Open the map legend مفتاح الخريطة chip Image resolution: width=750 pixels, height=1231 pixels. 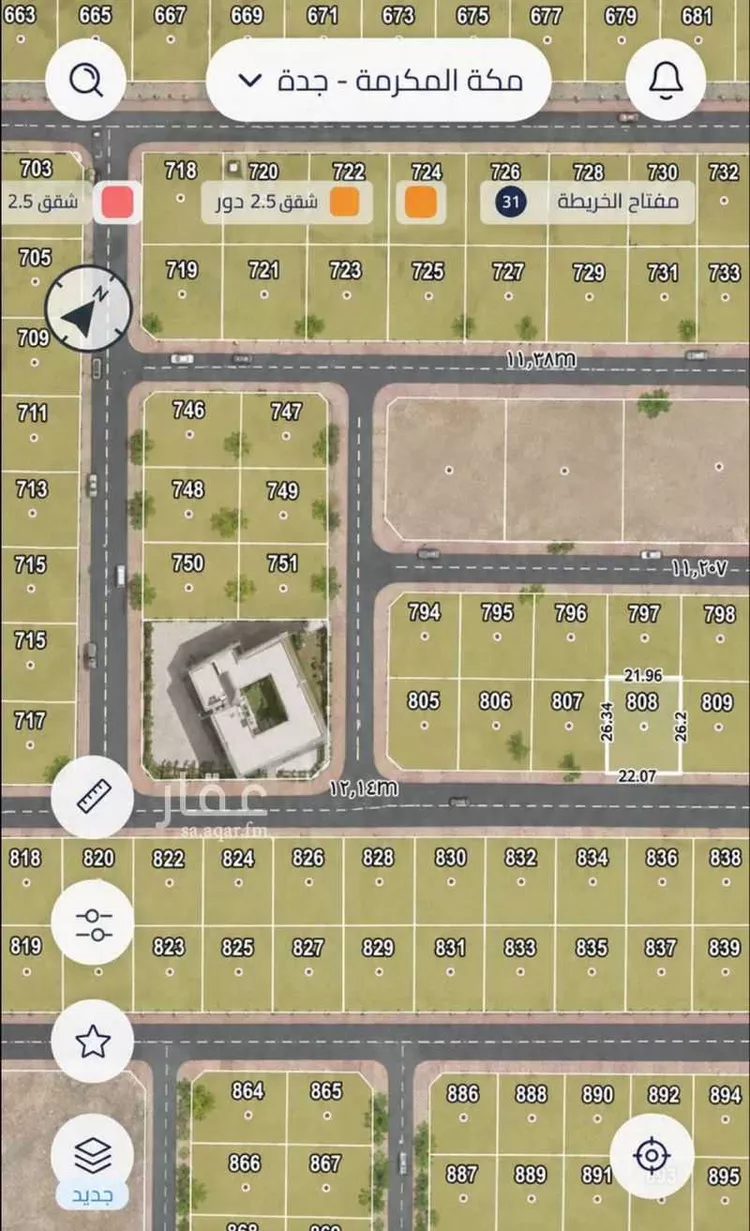(x=588, y=203)
